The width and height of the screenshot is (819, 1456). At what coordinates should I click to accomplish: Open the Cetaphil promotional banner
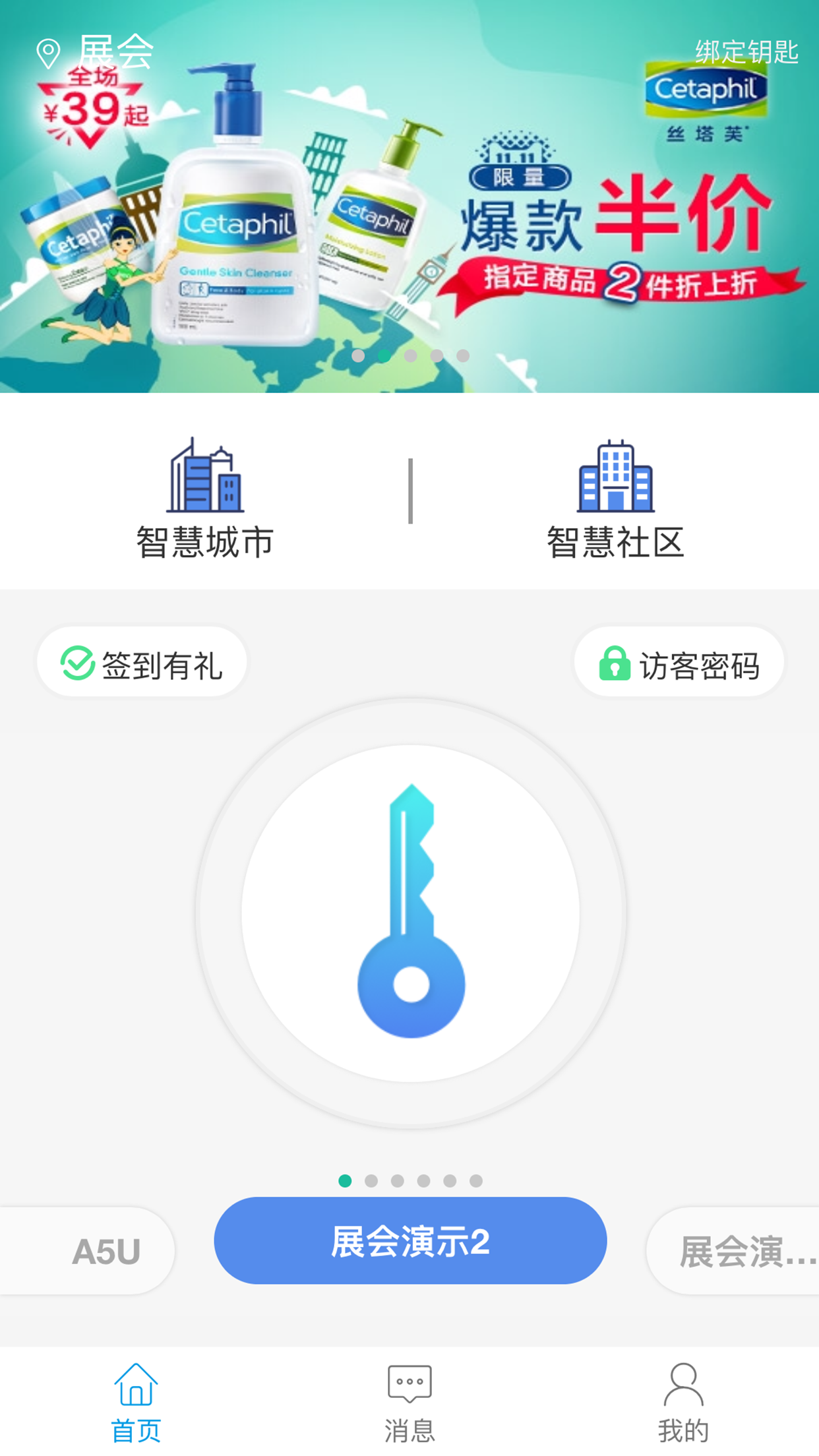409,198
